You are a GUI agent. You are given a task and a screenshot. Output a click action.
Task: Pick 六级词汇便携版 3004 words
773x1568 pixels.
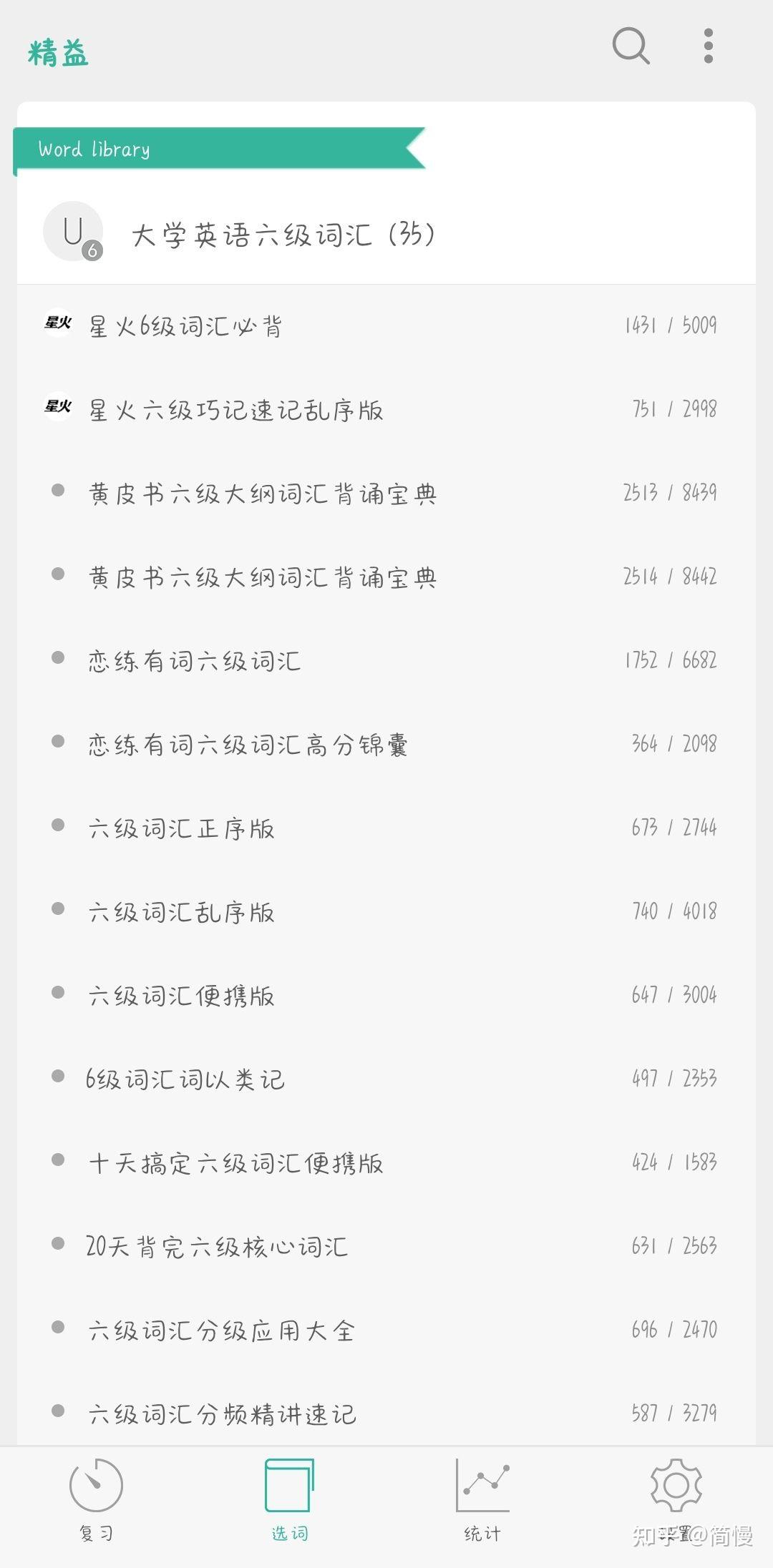[x=386, y=995]
